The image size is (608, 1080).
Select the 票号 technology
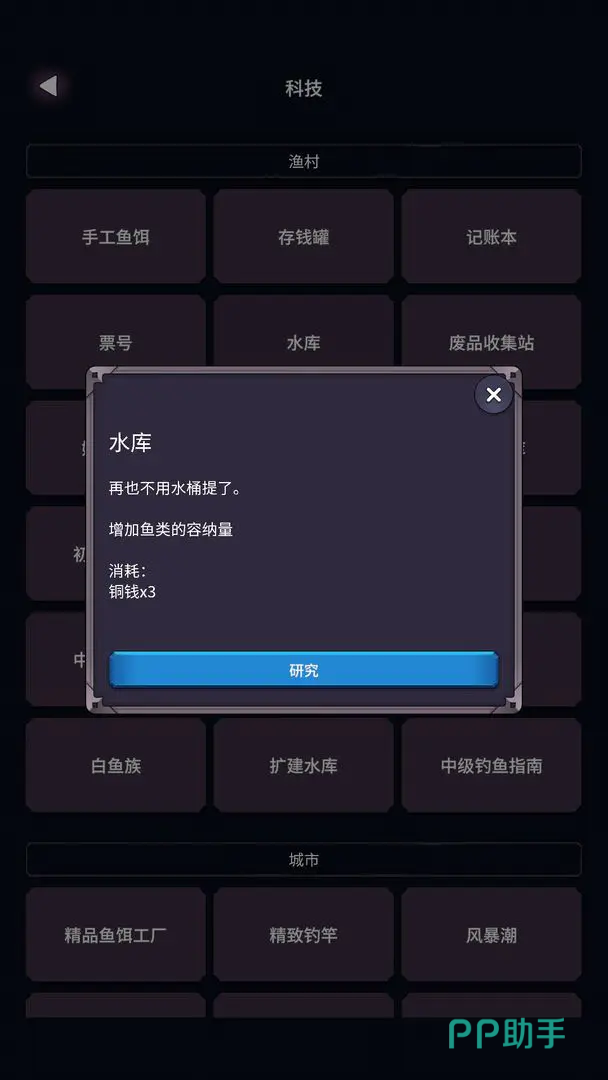116,340
